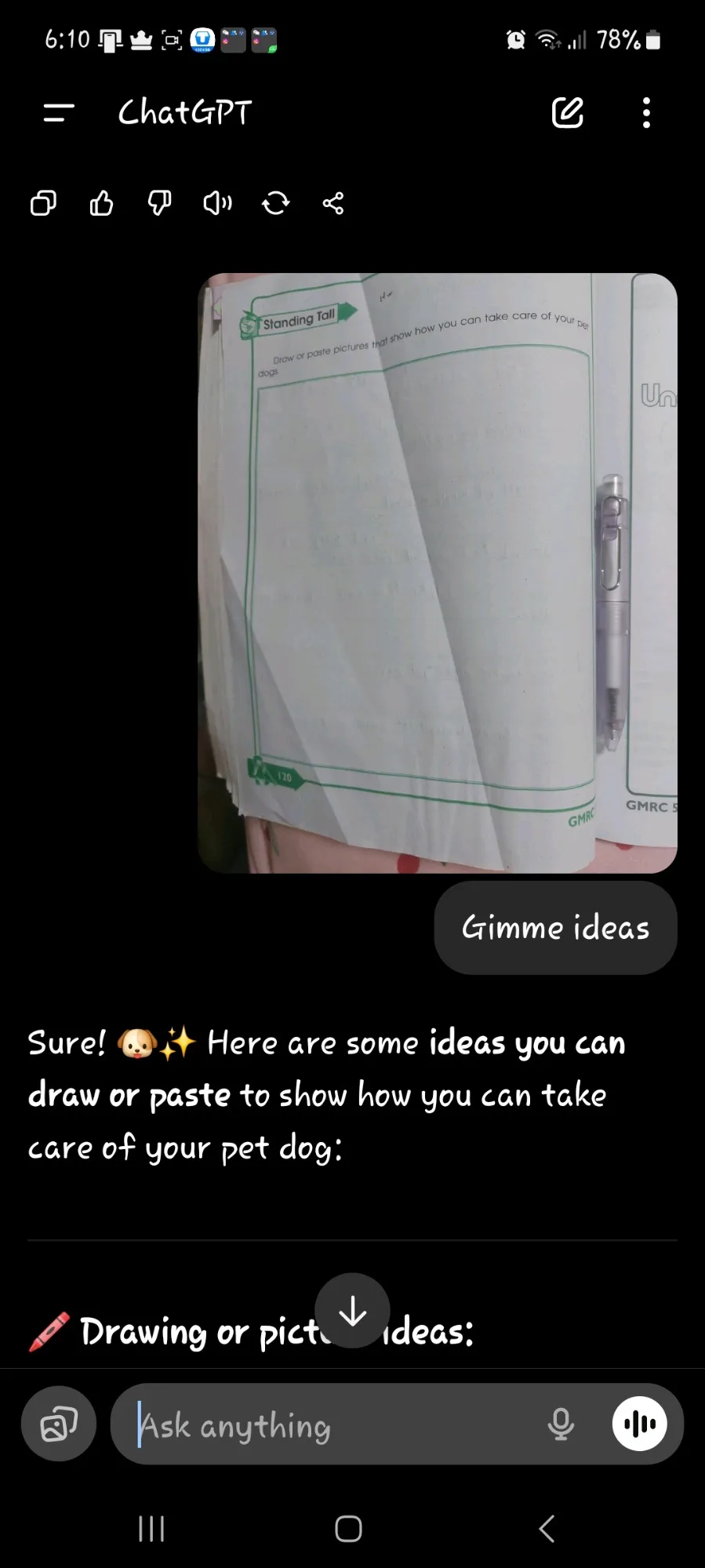Regenerate the response
The width and height of the screenshot is (705, 1568).
click(x=275, y=204)
